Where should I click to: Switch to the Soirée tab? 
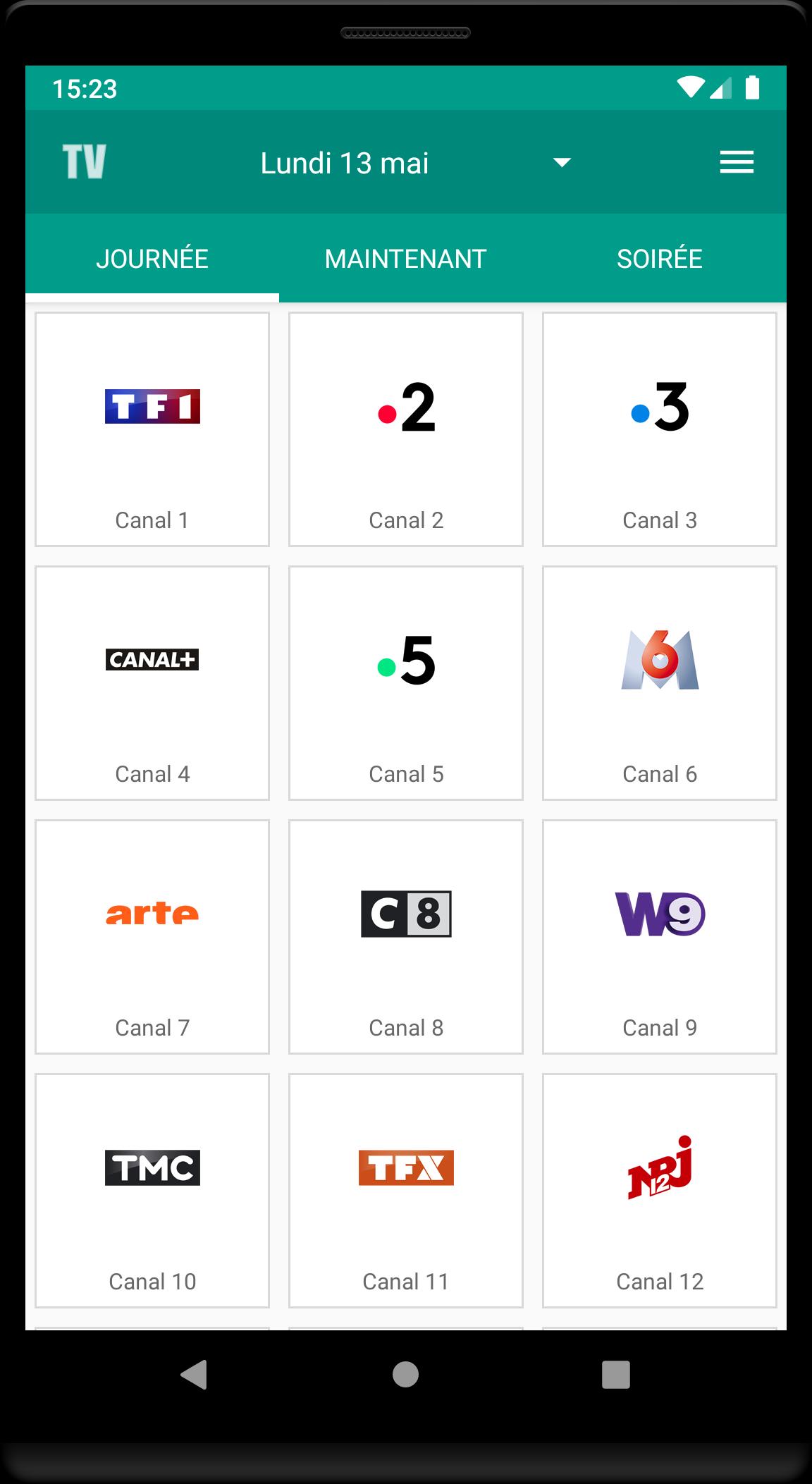pos(660,259)
